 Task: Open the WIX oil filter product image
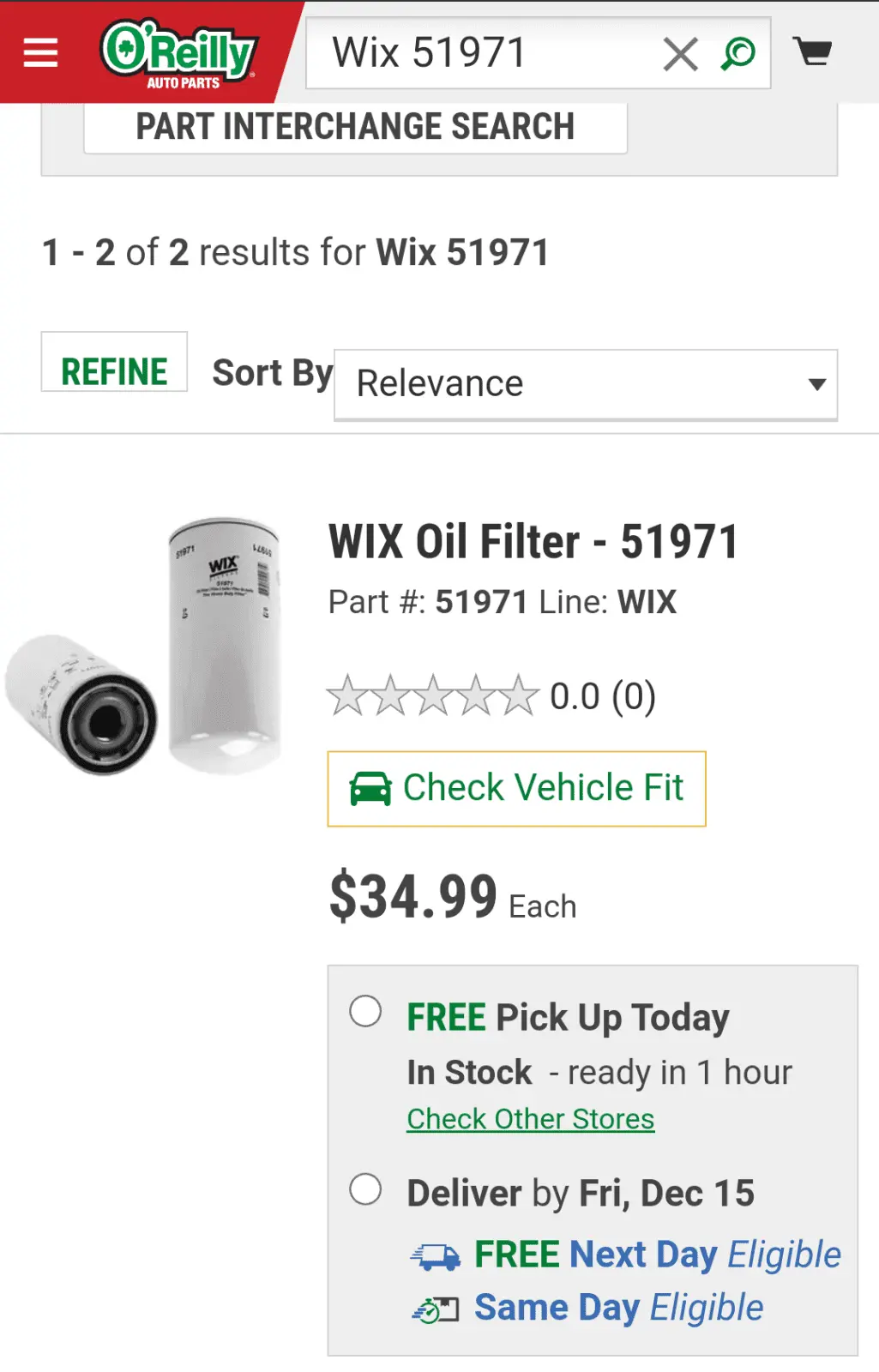(x=144, y=646)
